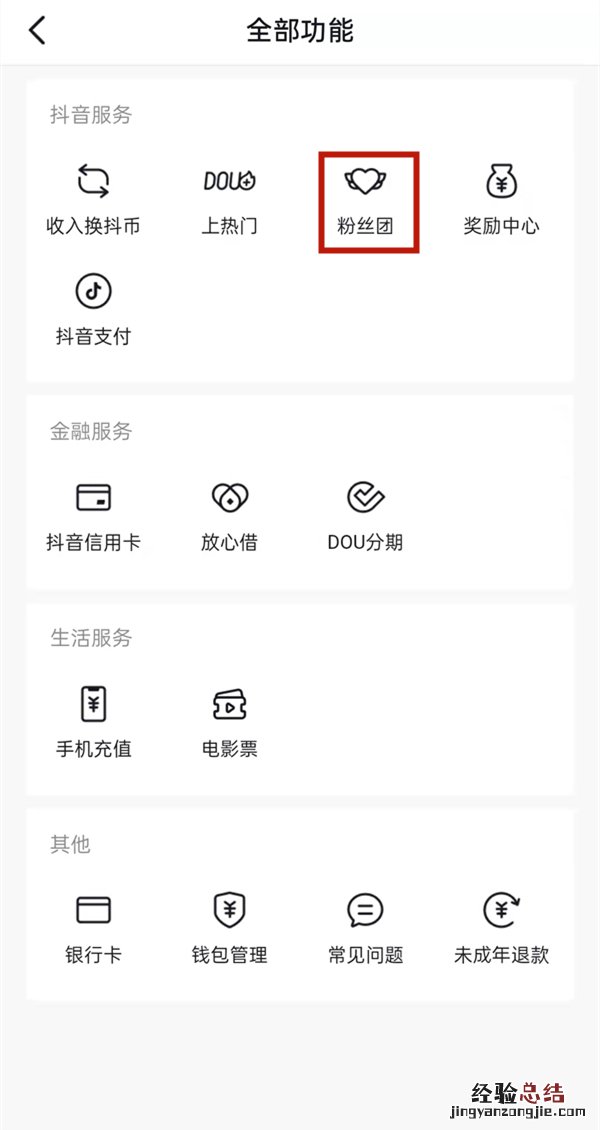This screenshot has width=600, height=1130.
Task: Open 抖音信用卡 credit card service
Action: coord(93,515)
